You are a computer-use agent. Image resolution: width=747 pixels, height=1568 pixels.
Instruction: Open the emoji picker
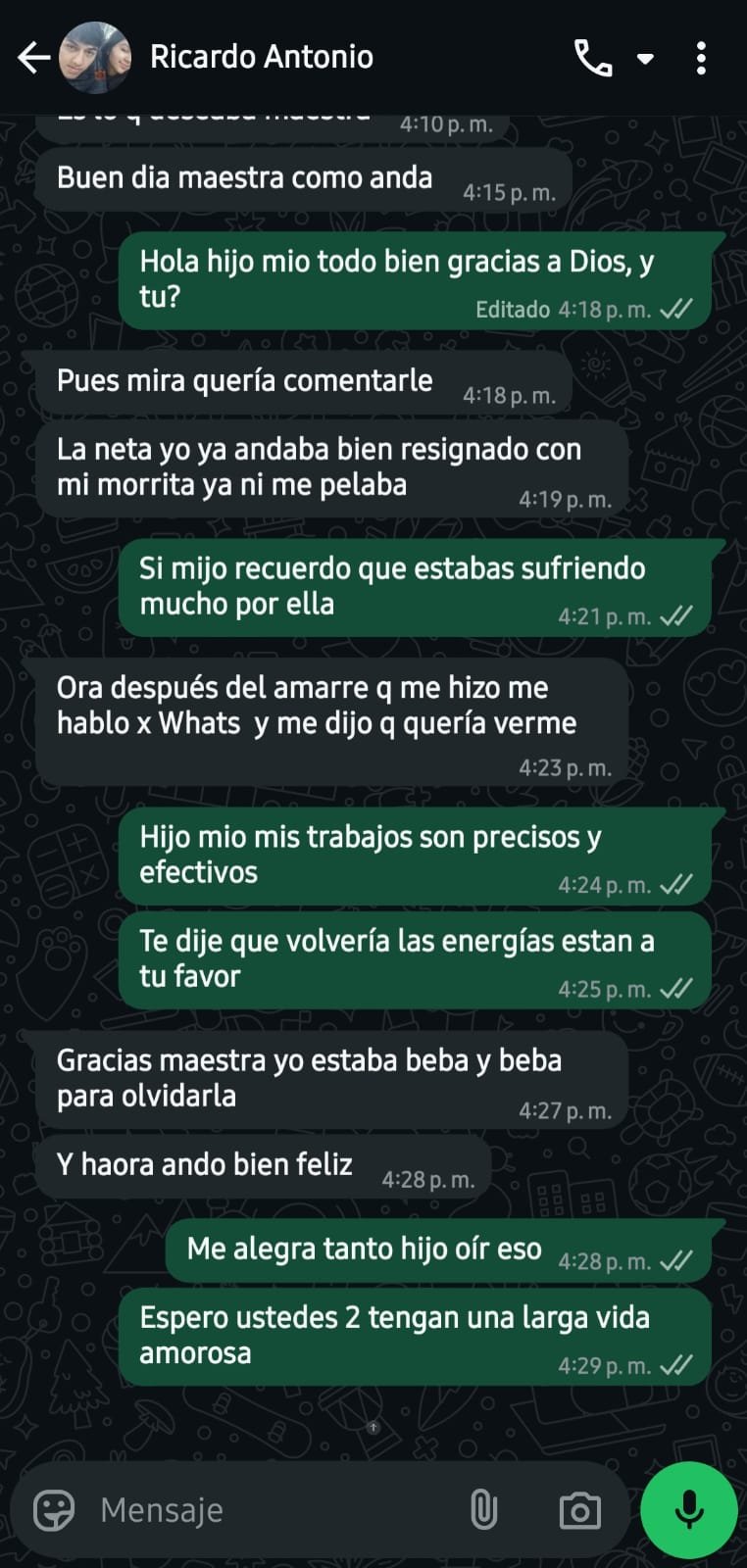coord(55,1509)
